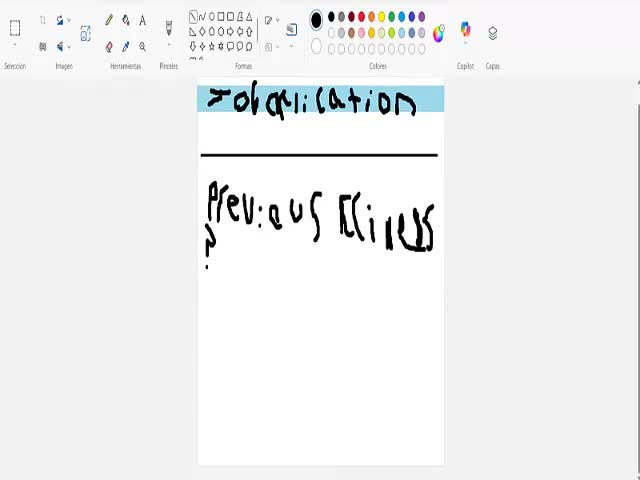Select the white secondary color circle
The image size is (640, 480).
[316, 46]
